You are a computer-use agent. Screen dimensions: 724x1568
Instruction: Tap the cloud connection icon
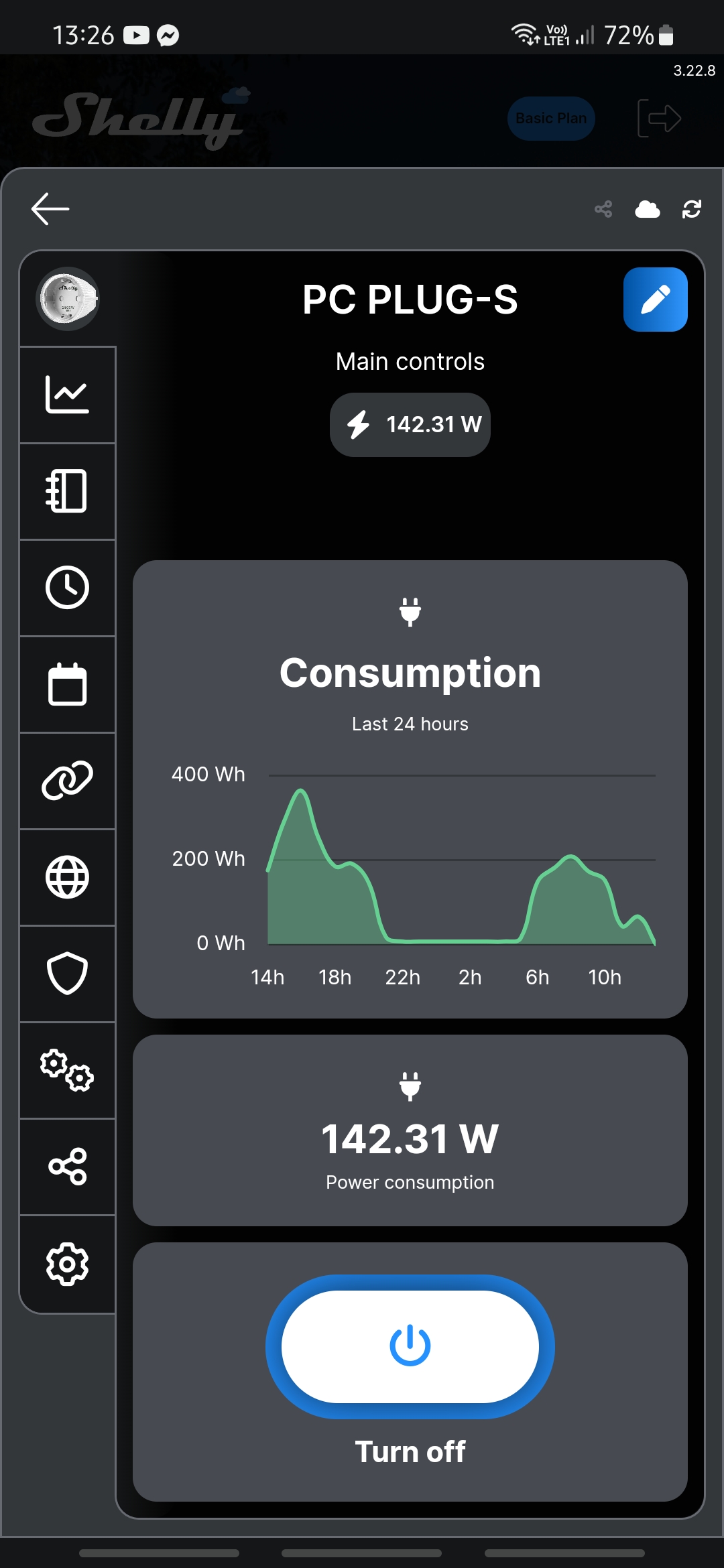point(647,210)
